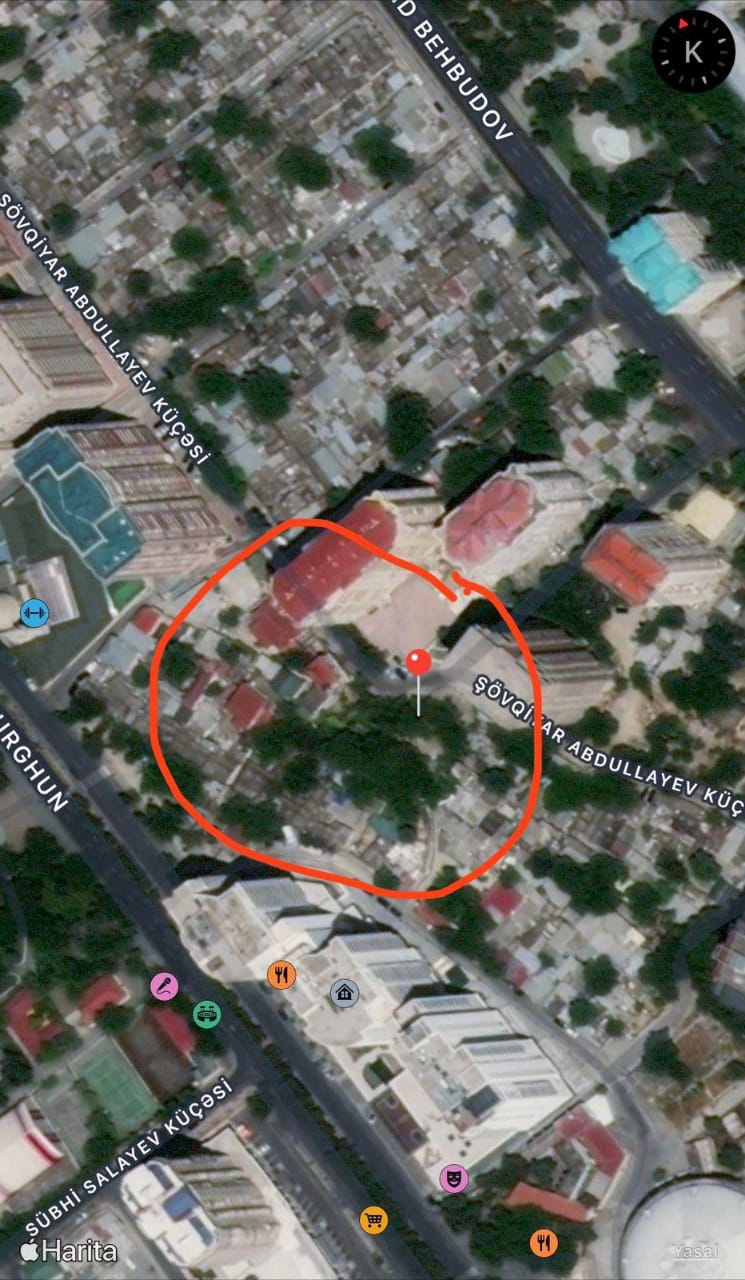Open the orange shopping cart marker
Image resolution: width=745 pixels, height=1280 pixels.
(374, 1220)
